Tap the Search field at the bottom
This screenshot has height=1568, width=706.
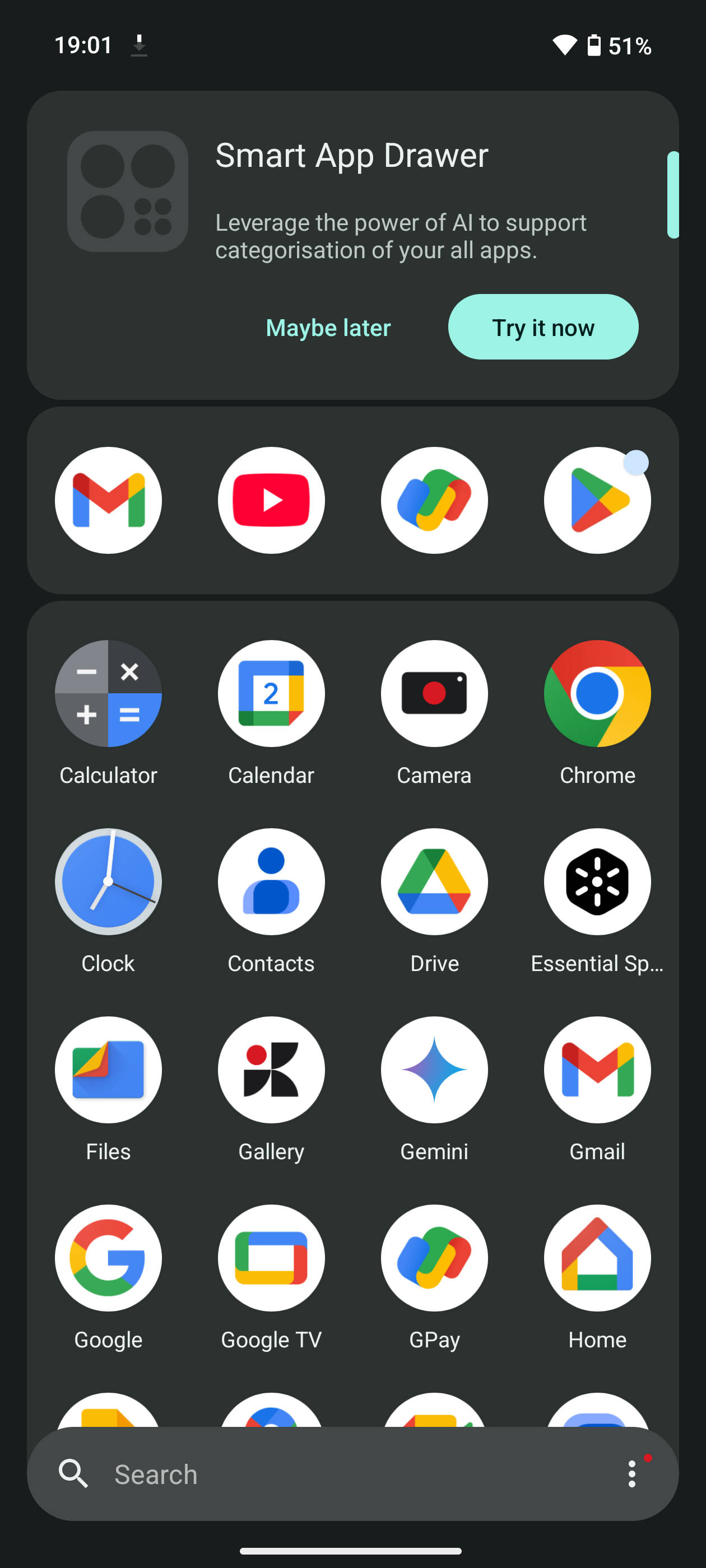pos(305,1474)
